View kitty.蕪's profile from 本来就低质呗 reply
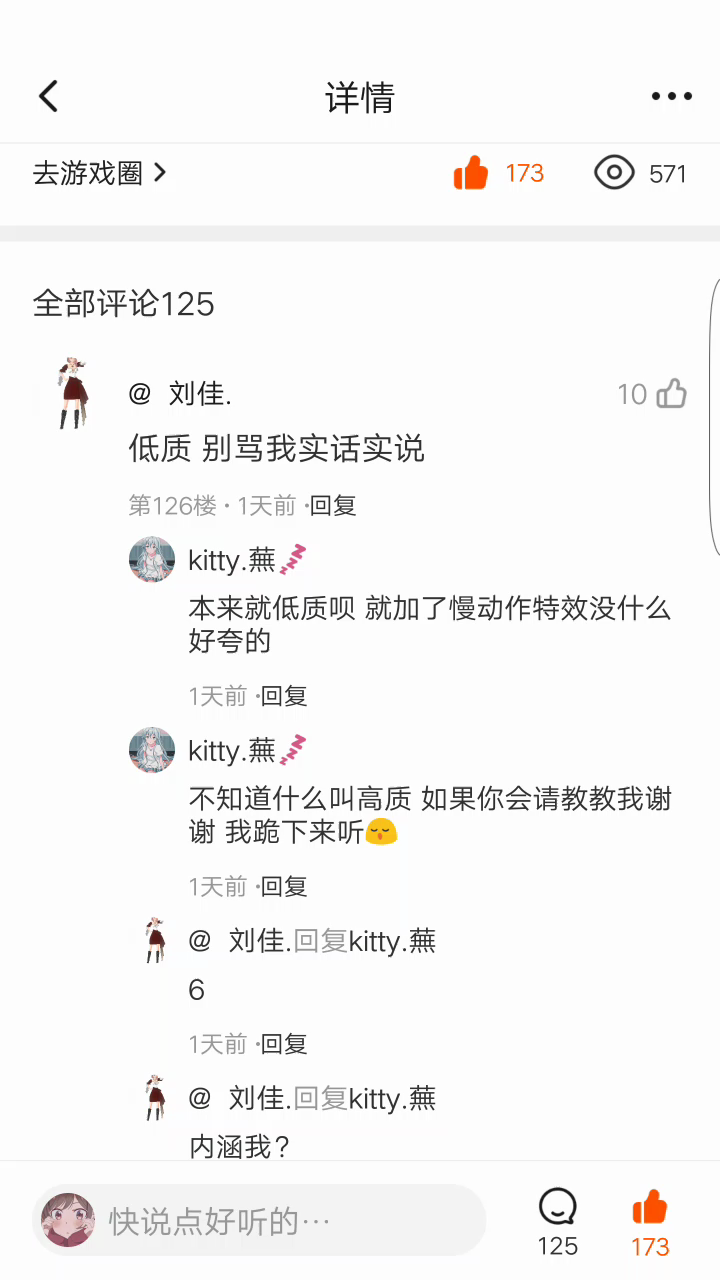 click(152, 559)
